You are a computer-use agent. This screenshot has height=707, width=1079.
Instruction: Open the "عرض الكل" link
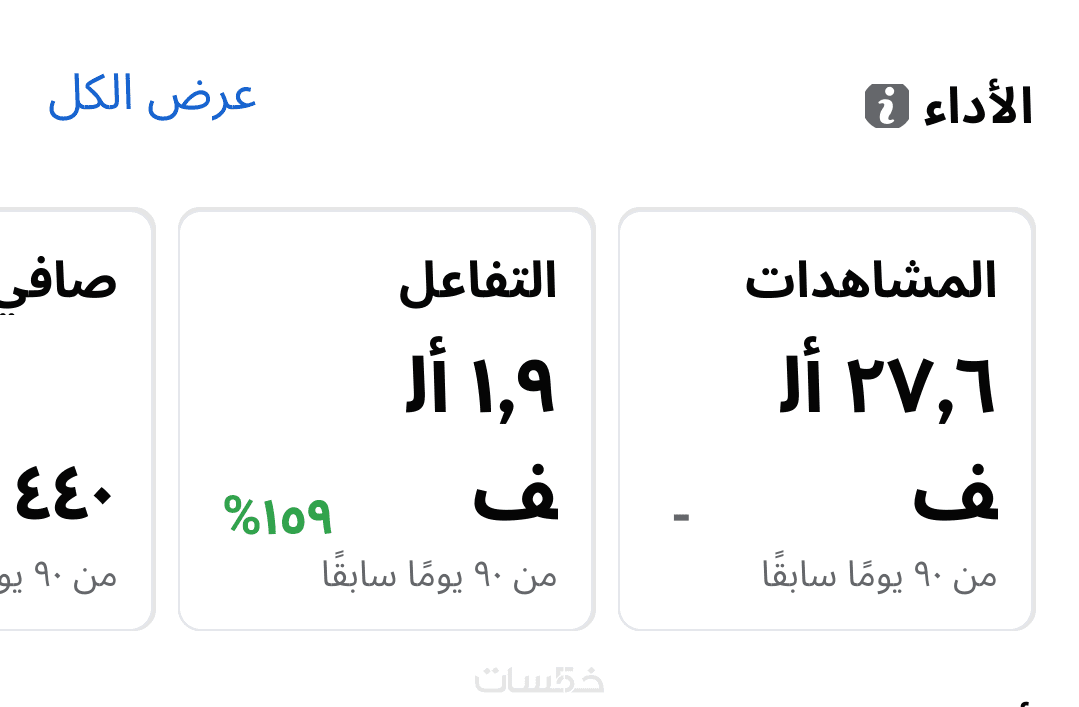click(x=152, y=97)
